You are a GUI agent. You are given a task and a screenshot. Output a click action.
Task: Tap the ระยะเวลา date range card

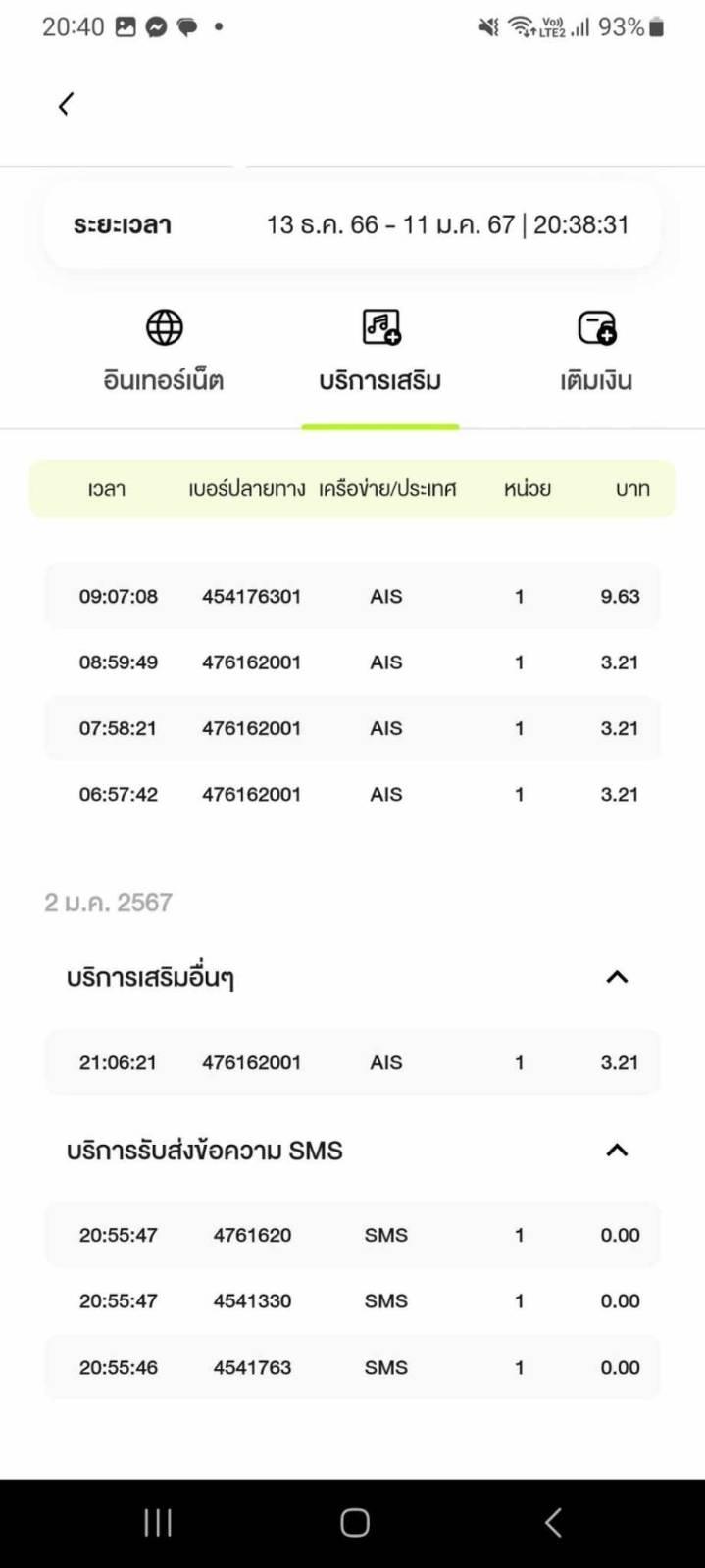coord(352,224)
